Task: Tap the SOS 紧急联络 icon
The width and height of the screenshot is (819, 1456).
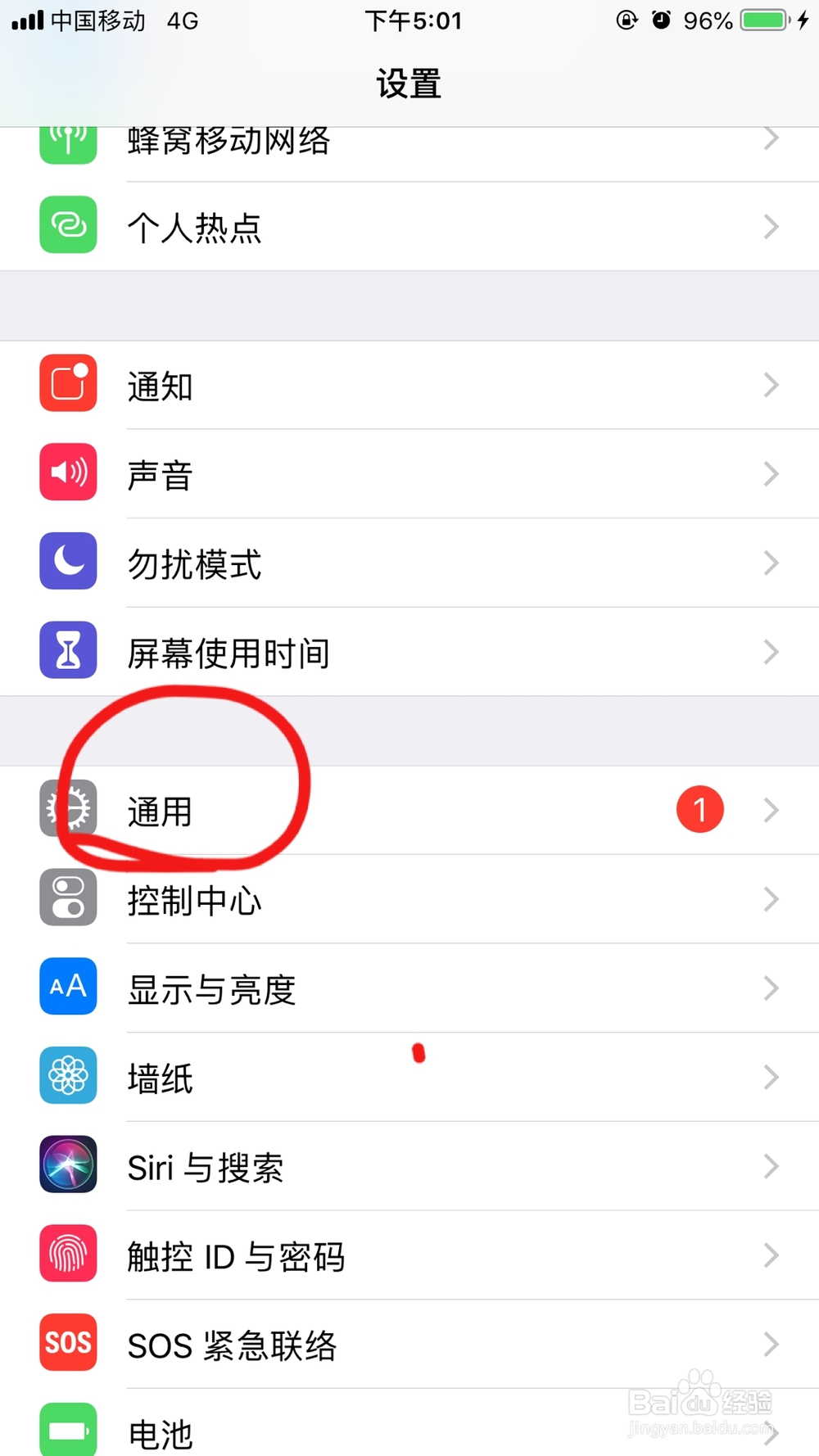Action: pyautogui.click(x=68, y=1342)
